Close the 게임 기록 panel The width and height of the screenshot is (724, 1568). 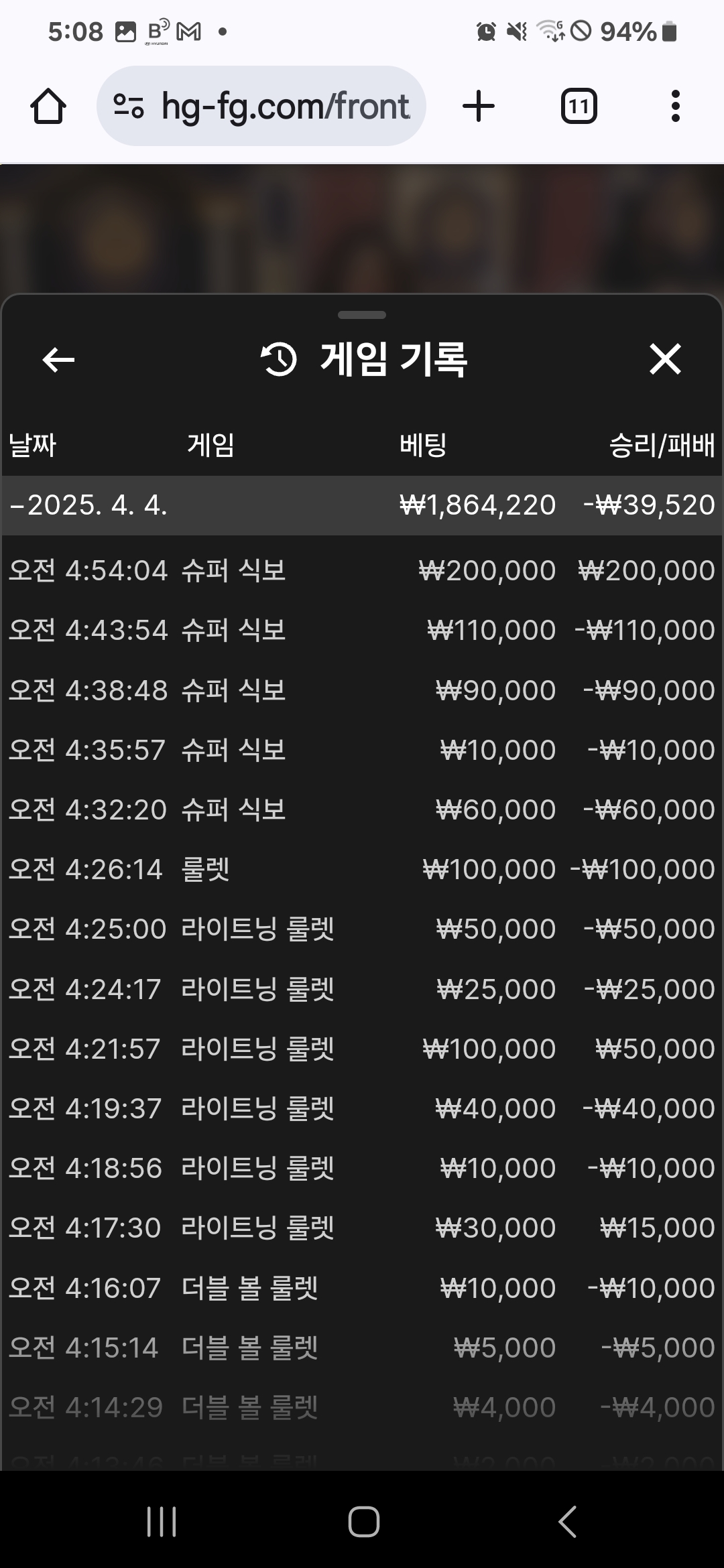tap(665, 359)
